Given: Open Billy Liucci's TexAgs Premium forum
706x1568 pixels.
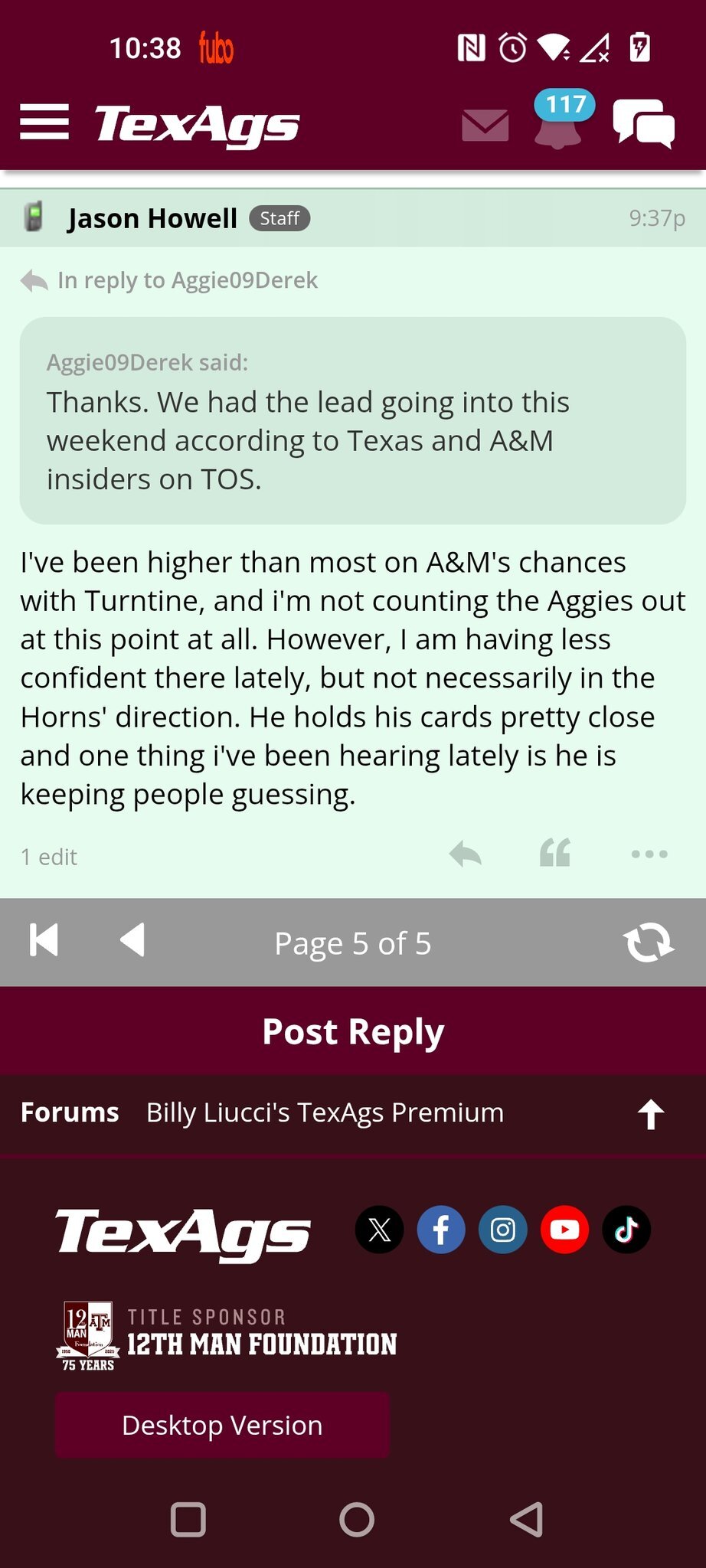Looking at the screenshot, I should [x=325, y=1112].
